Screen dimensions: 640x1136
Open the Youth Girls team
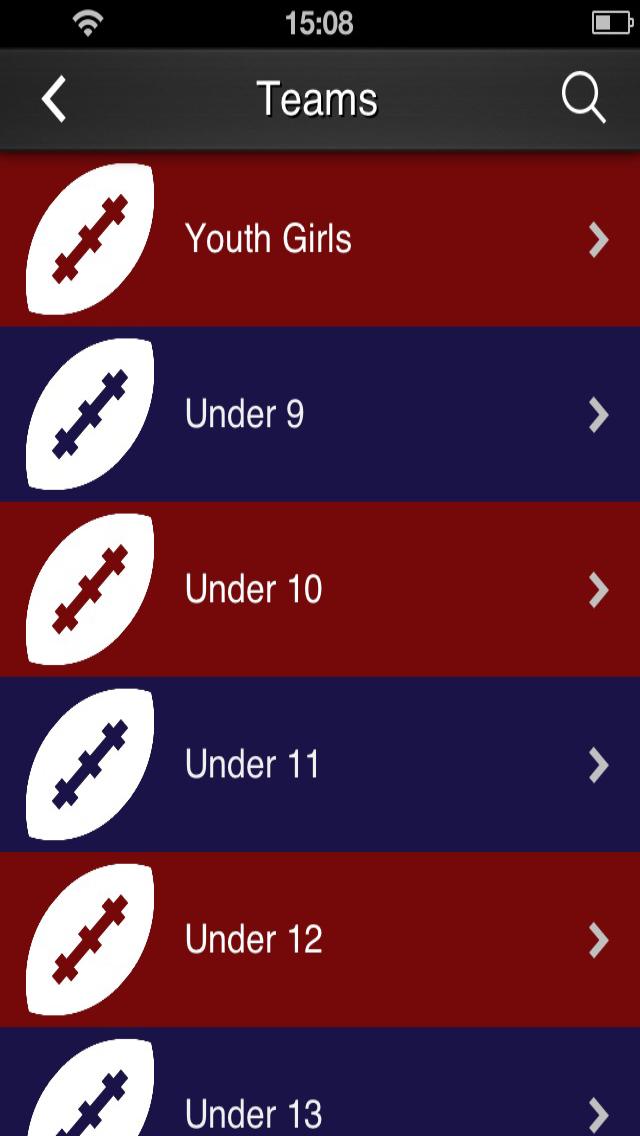320,240
